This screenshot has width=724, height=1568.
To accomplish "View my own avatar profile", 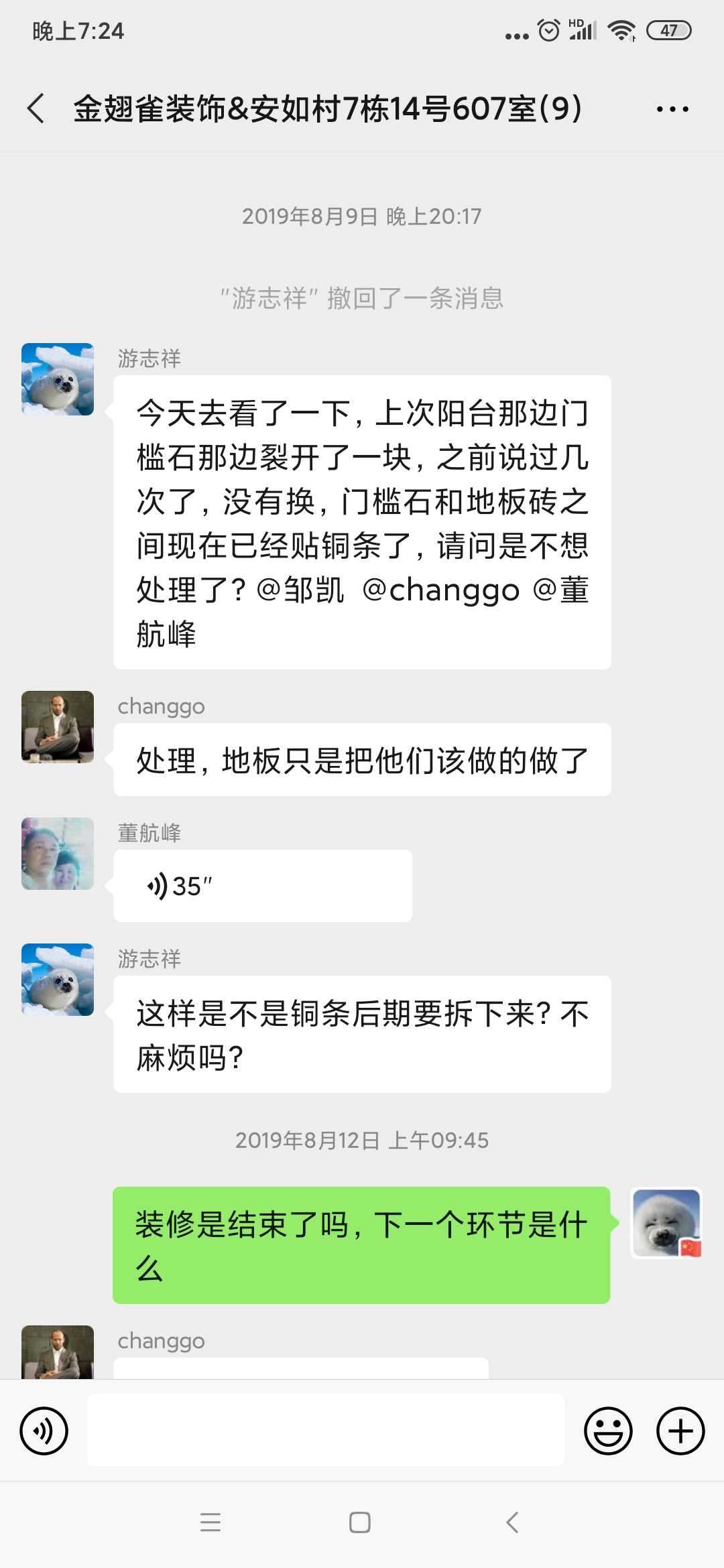I will coord(666,1223).
